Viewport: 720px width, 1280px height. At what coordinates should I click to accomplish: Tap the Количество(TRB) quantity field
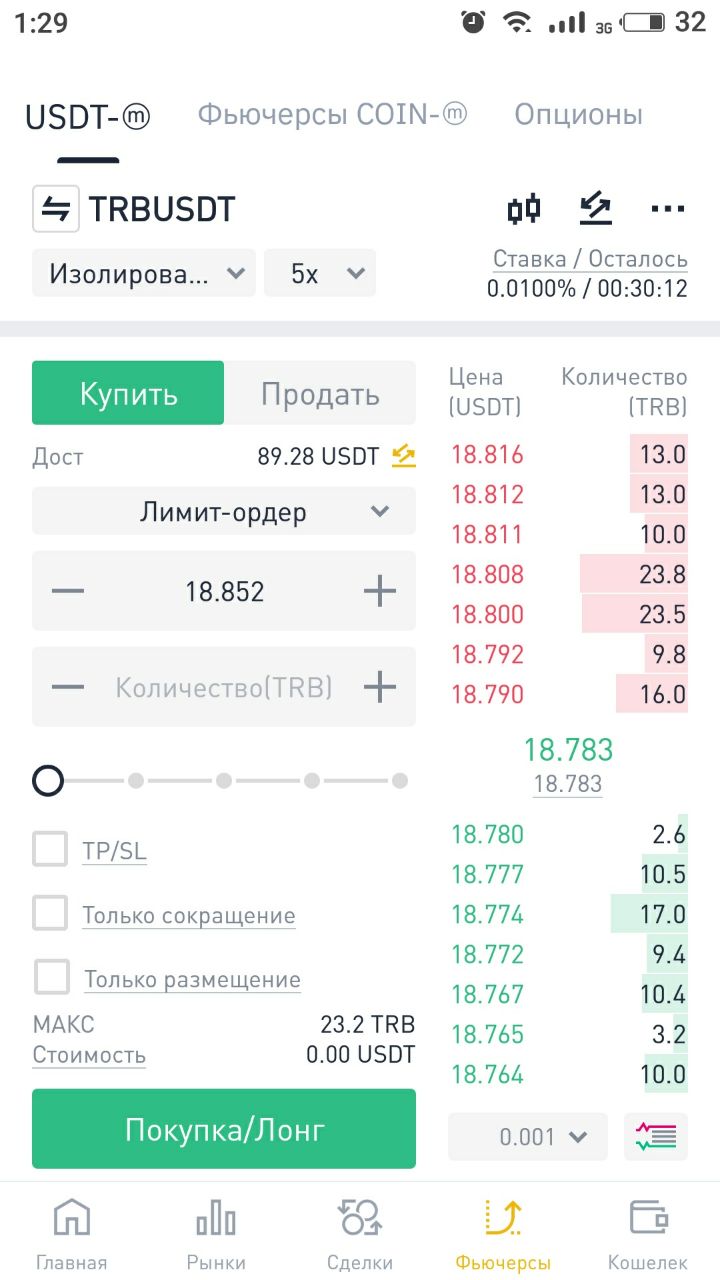pyautogui.click(x=224, y=687)
